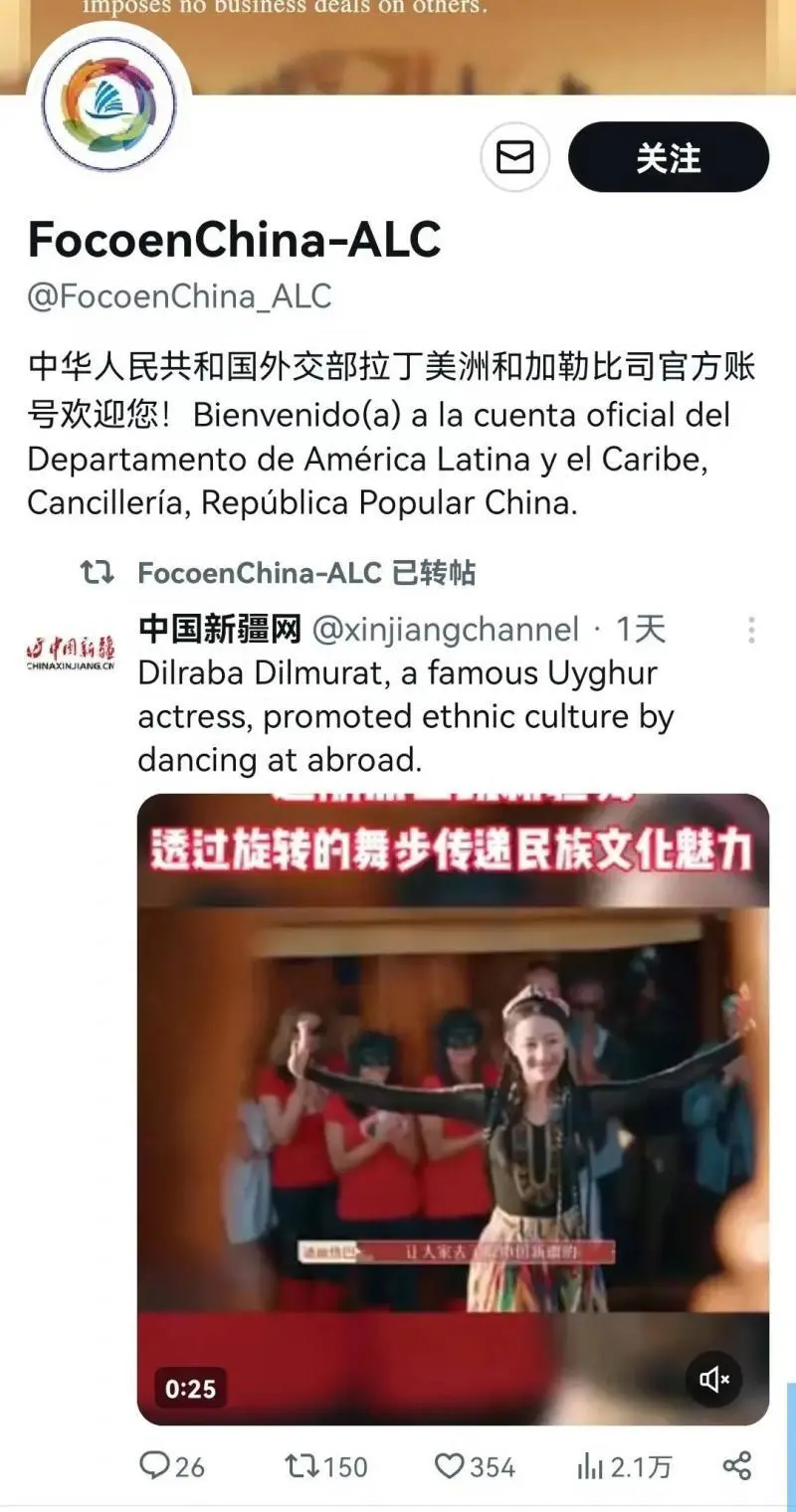Like the Dilraba Dilmurat post
The image size is (796, 1512).
(475, 1465)
